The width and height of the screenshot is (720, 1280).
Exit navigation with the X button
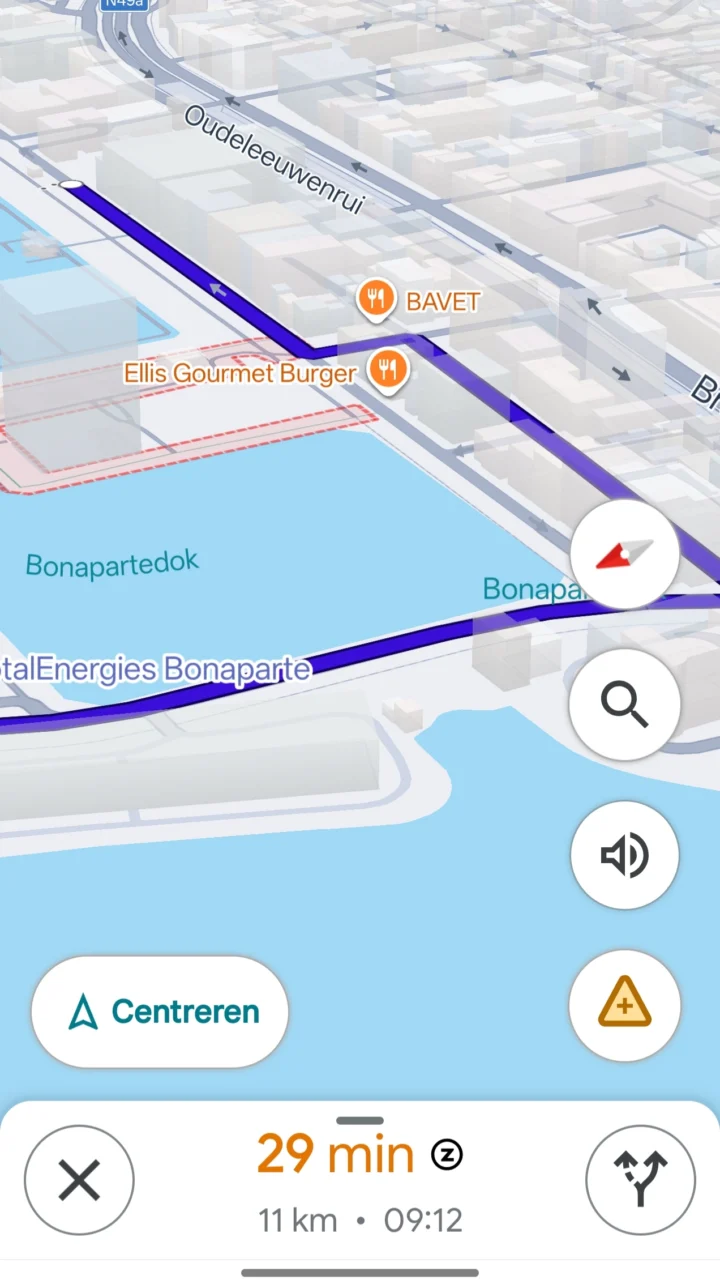[79, 1180]
